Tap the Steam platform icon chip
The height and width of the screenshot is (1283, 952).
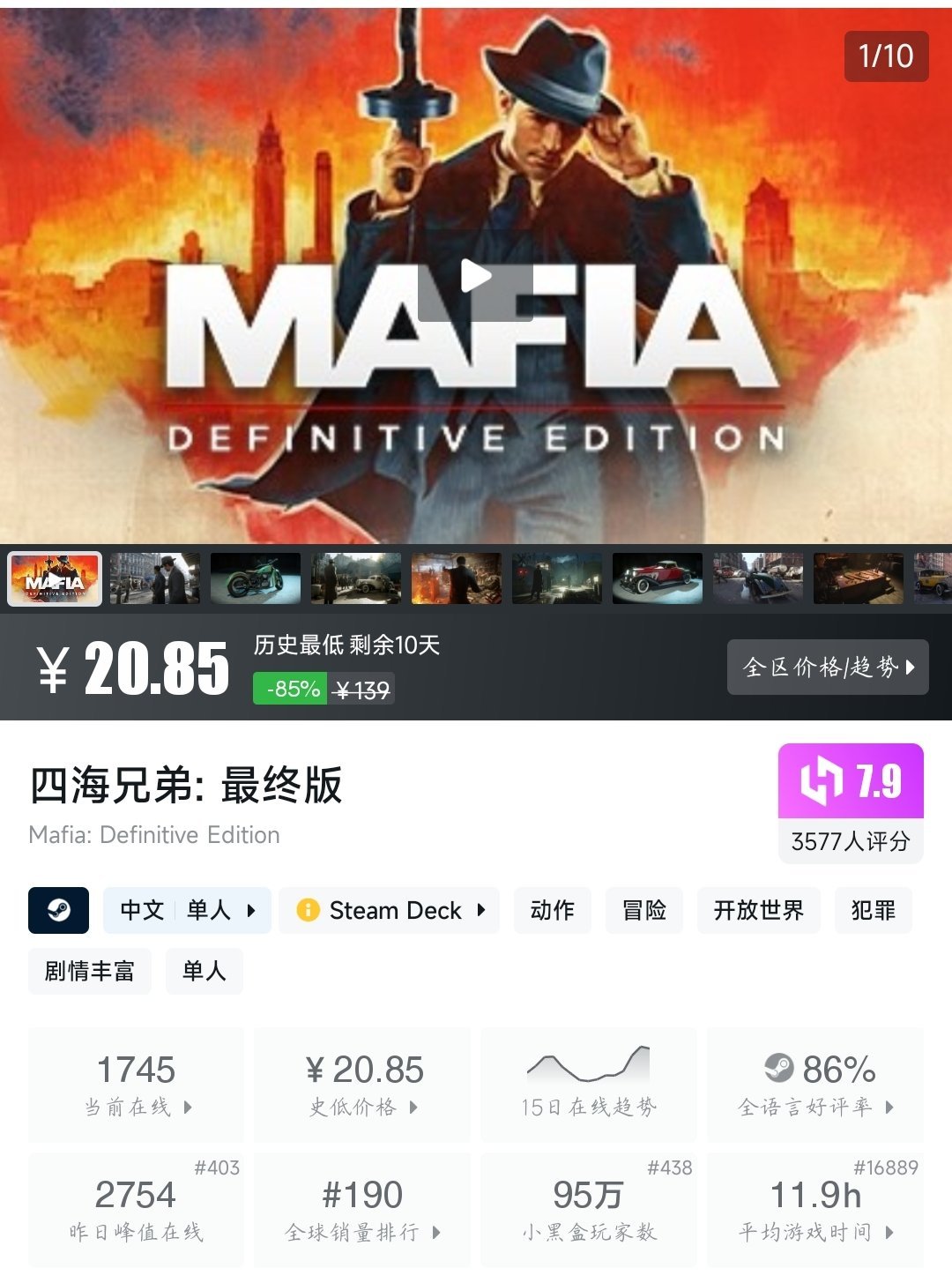tap(58, 910)
